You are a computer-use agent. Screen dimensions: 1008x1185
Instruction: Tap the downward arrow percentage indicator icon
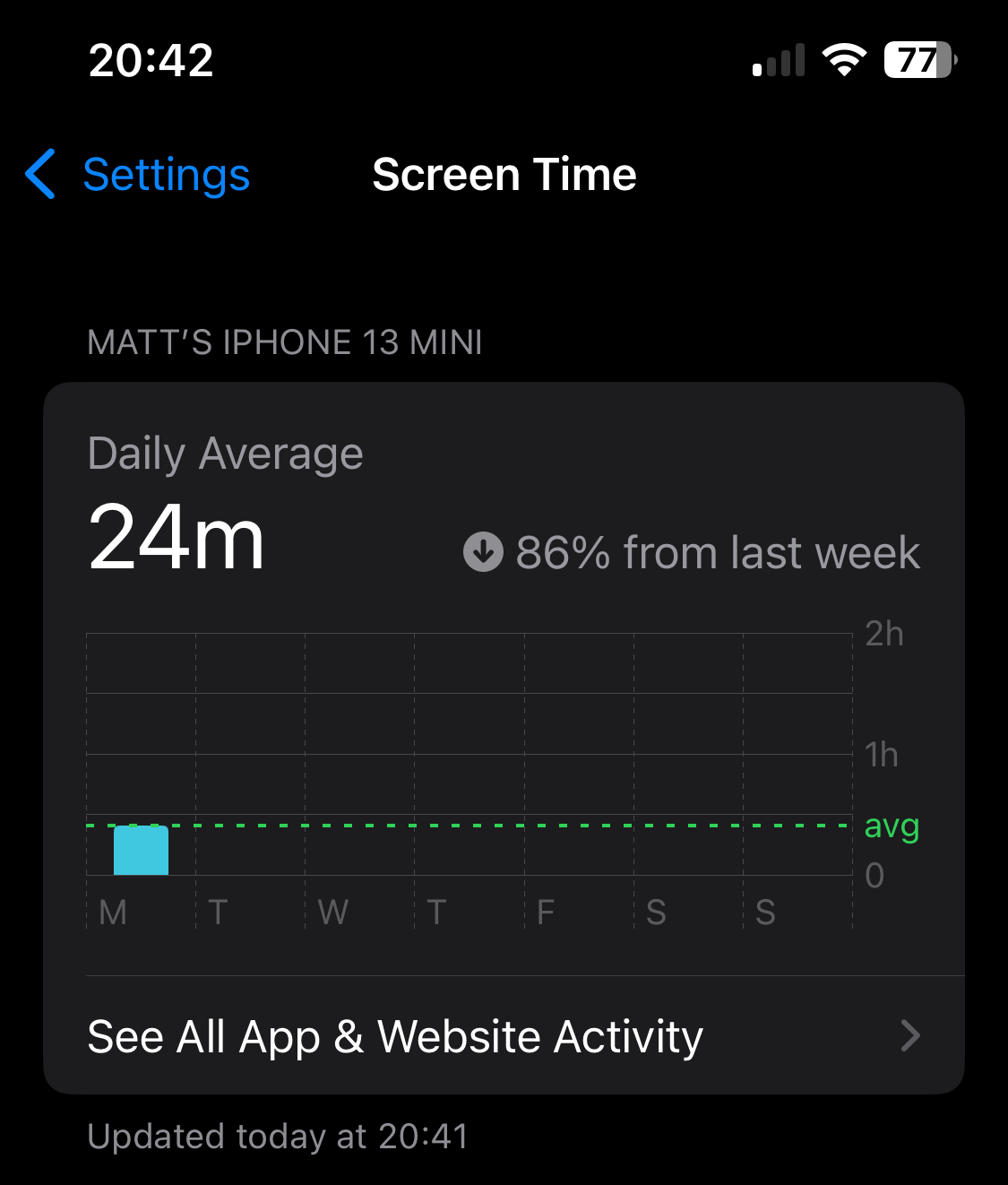(482, 551)
